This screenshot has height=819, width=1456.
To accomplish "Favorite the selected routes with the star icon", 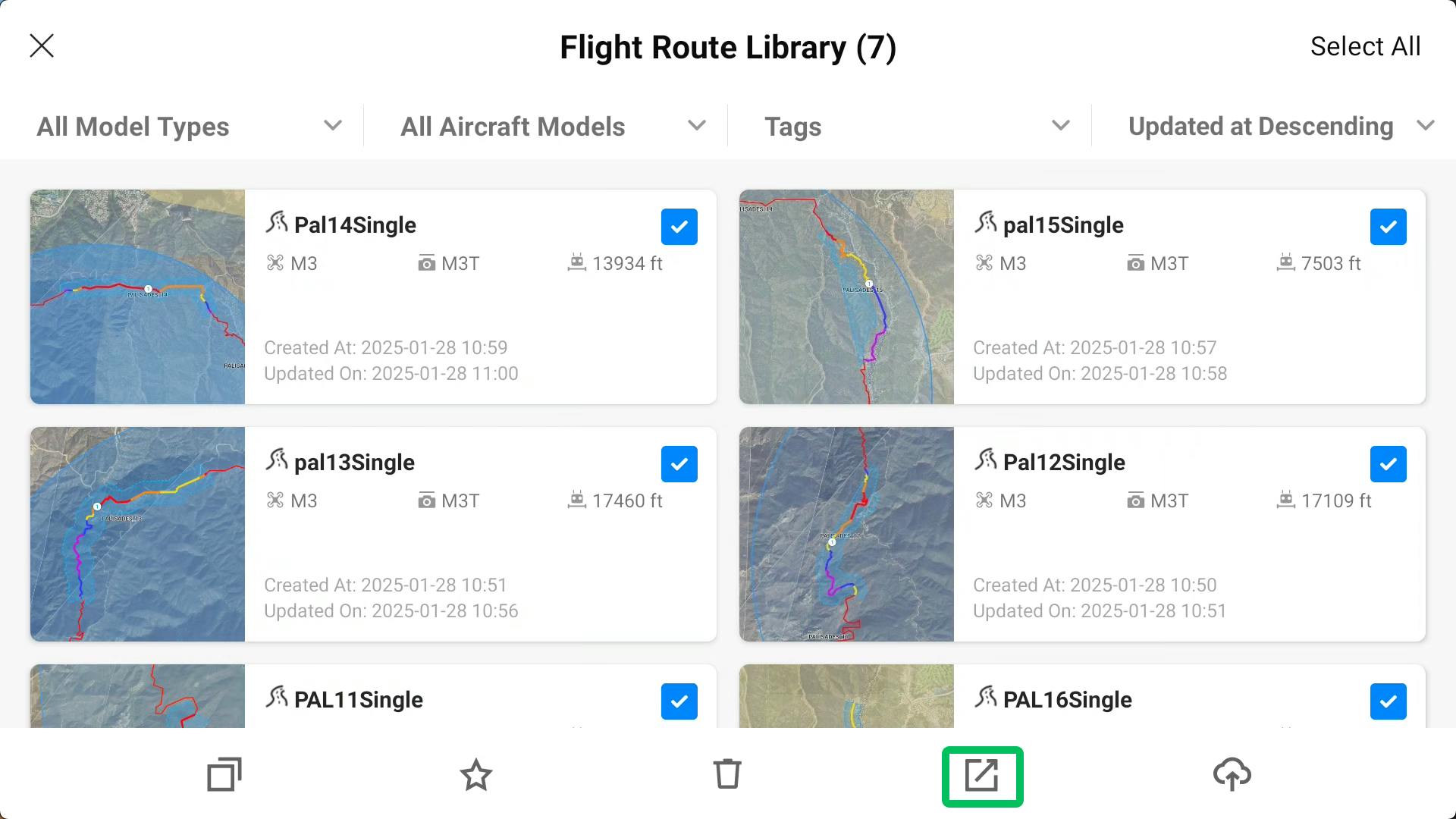I will point(476,775).
